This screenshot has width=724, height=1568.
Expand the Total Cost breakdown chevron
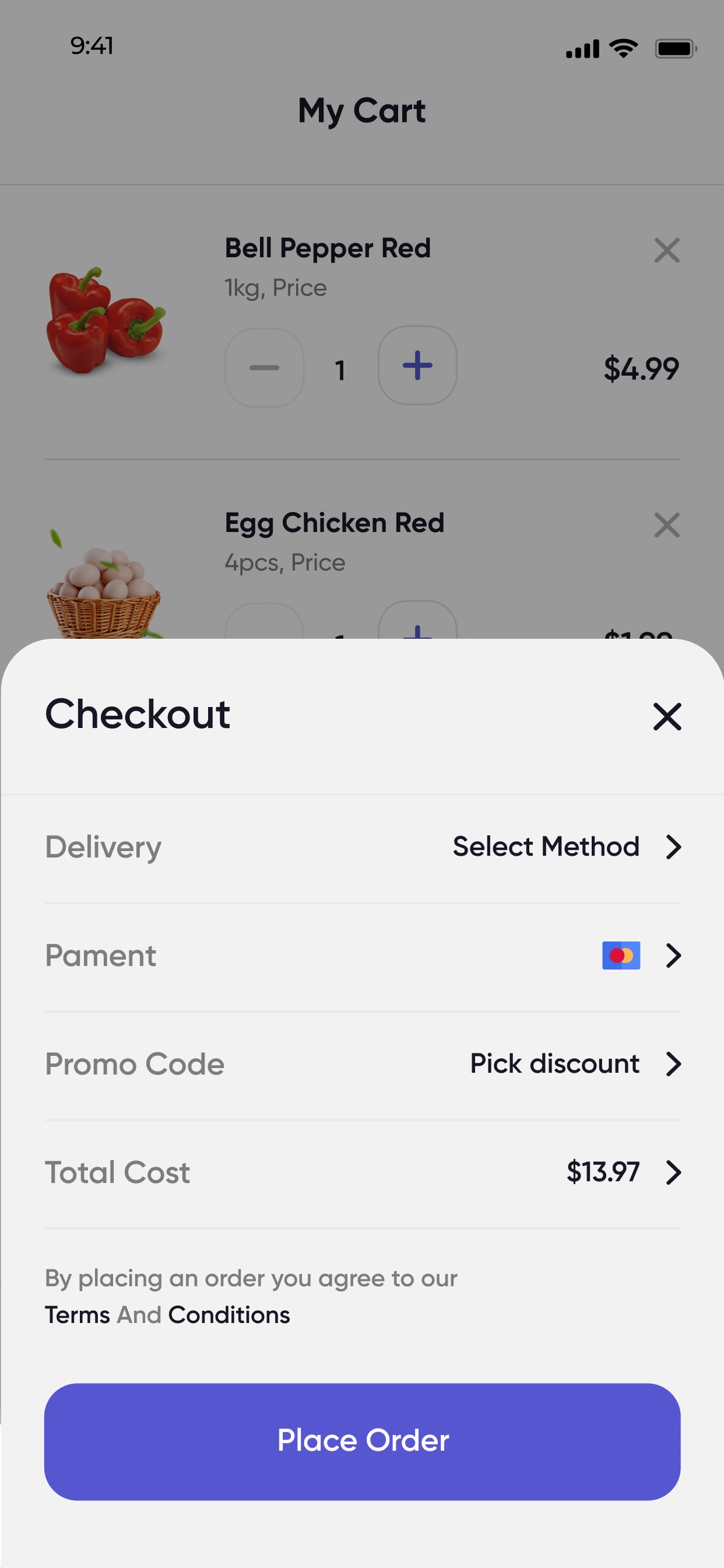tap(673, 1173)
